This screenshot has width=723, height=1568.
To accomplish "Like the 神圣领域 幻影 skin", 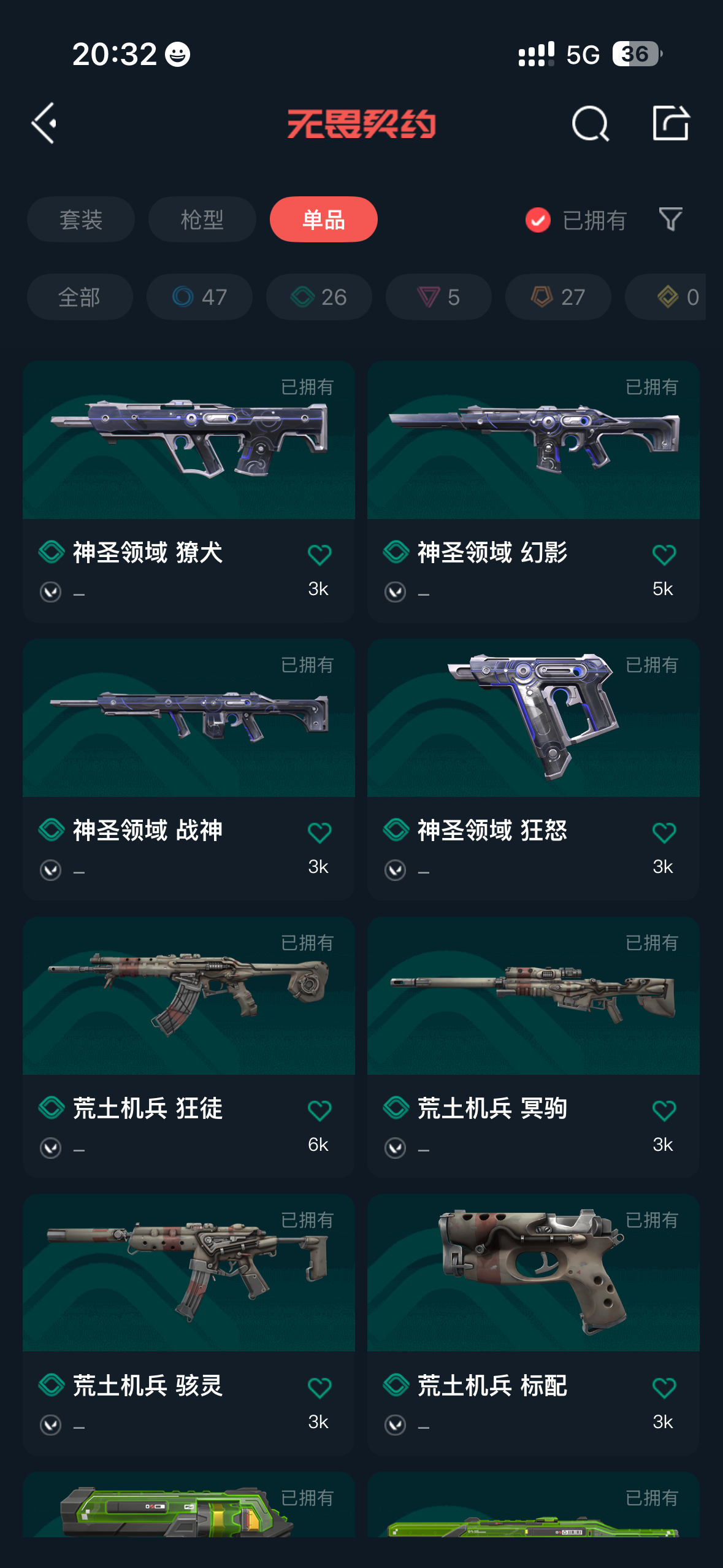I will coord(664,555).
